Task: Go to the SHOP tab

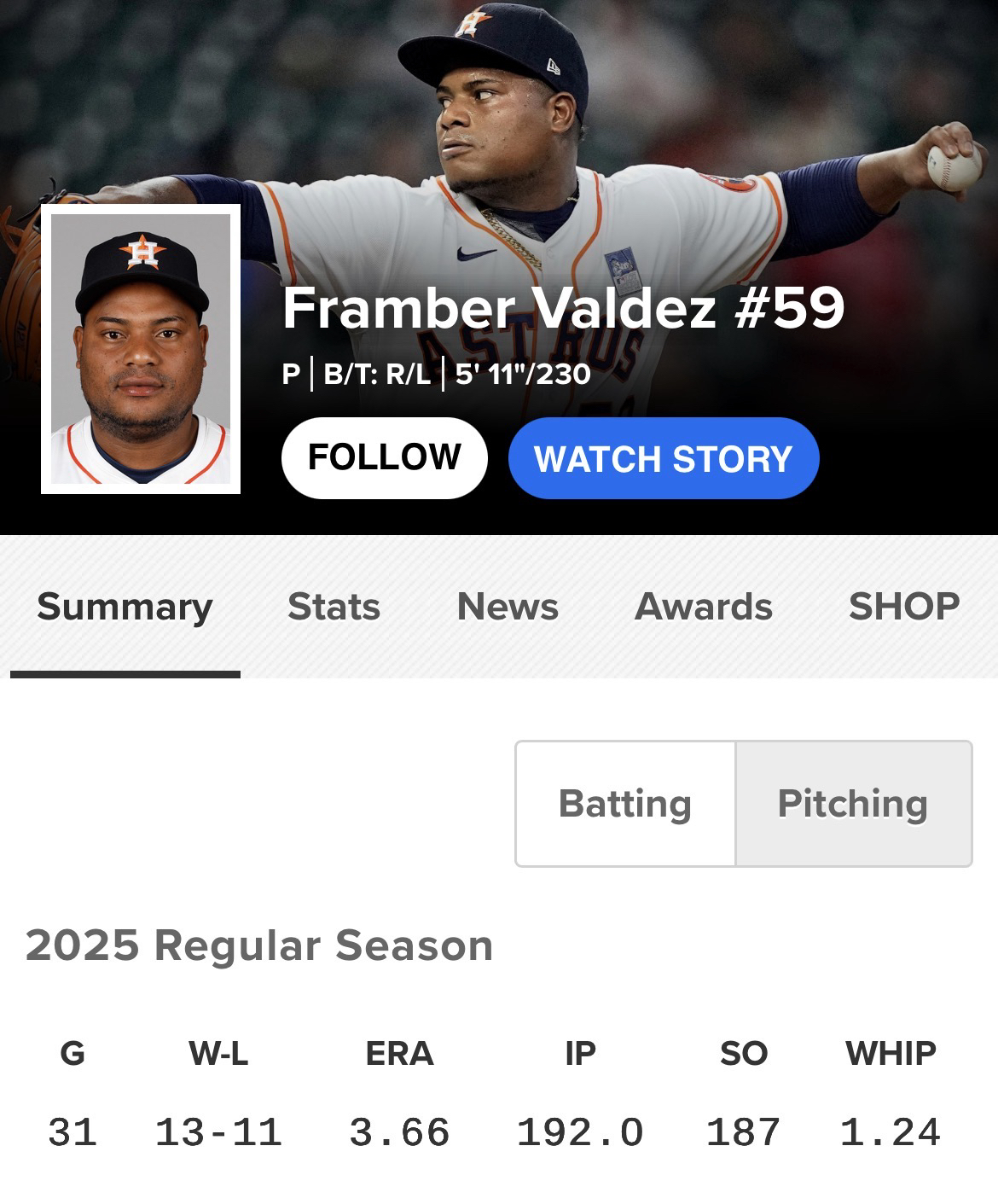Action: tap(903, 607)
